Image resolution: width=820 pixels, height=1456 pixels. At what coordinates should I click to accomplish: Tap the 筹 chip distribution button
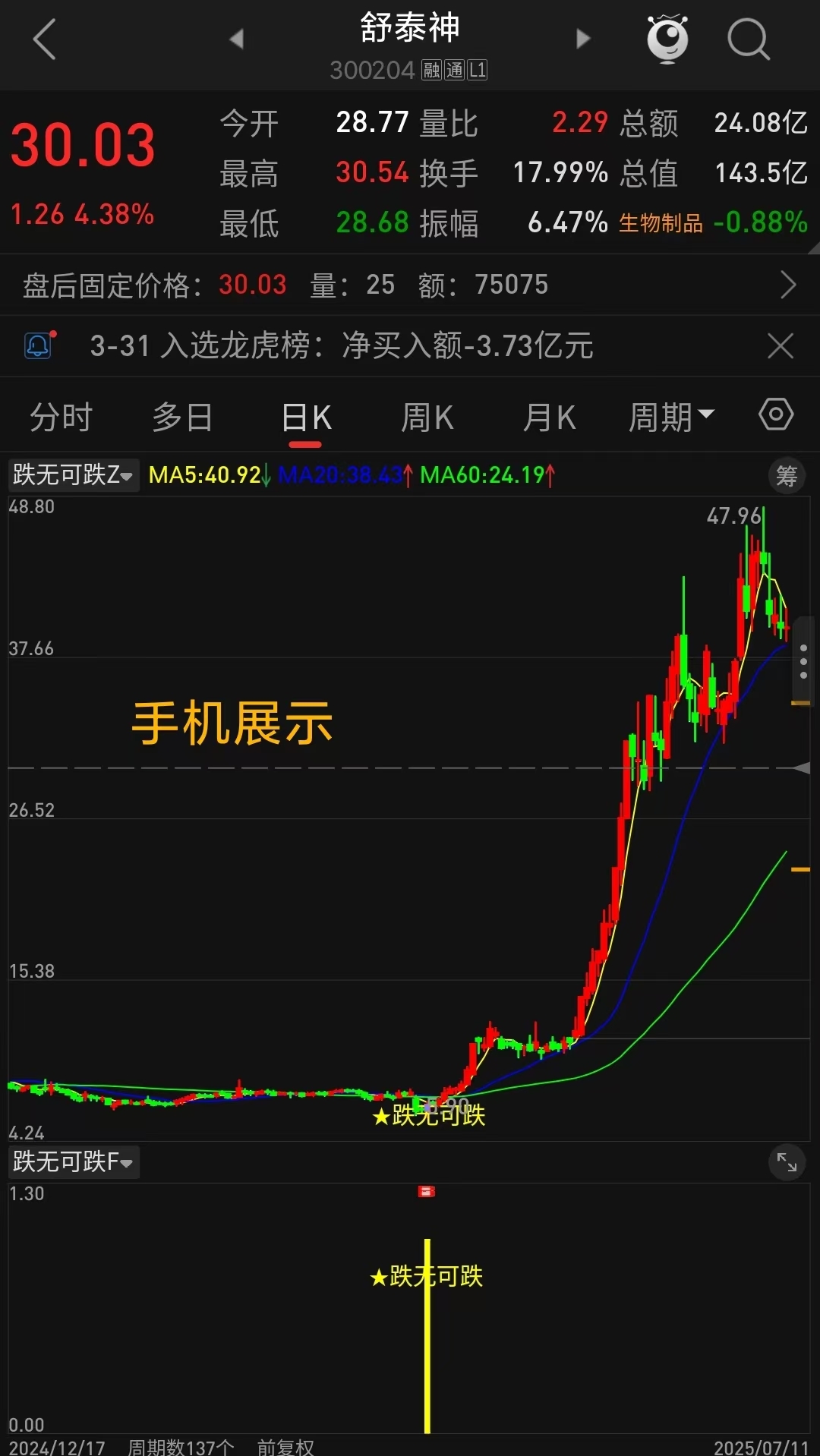[787, 477]
